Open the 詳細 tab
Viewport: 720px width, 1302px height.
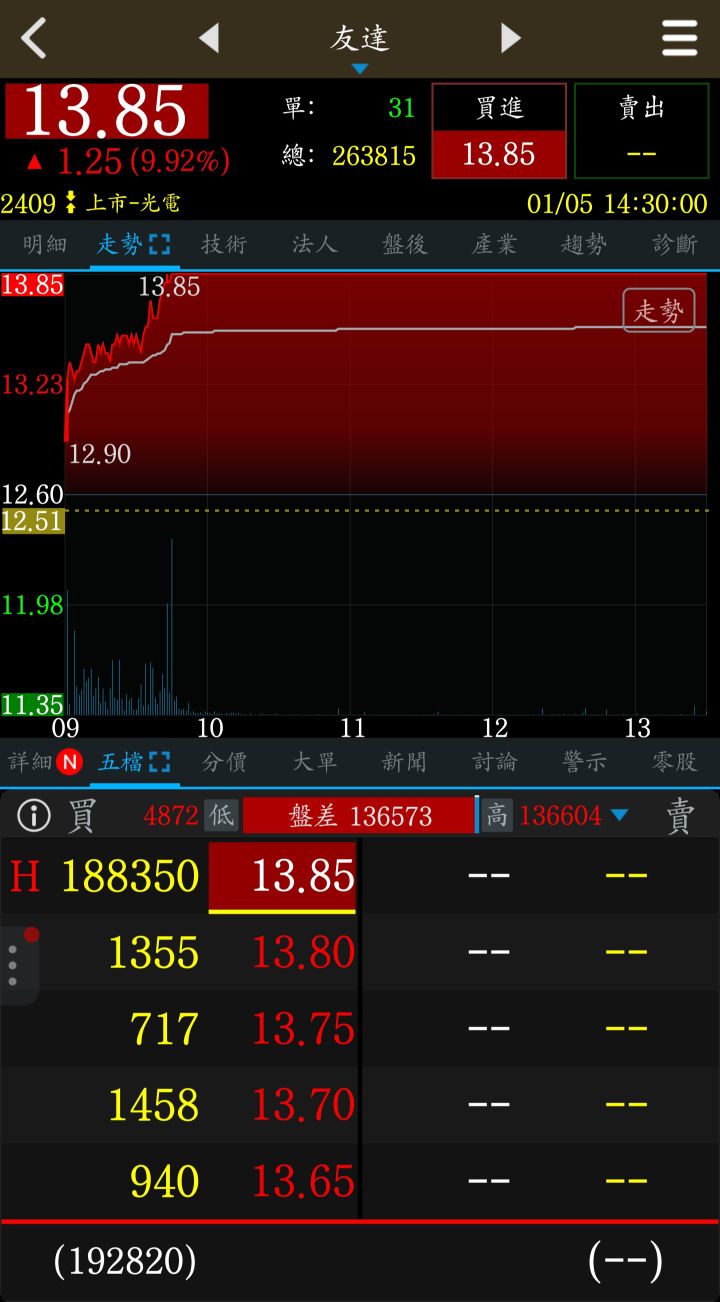(32, 763)
